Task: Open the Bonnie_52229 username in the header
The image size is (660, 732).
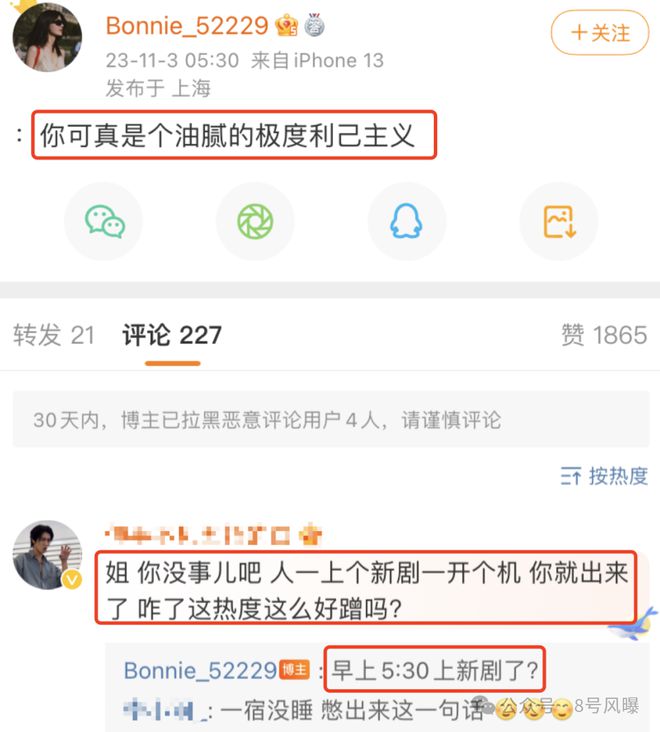Action: point(187,25)
